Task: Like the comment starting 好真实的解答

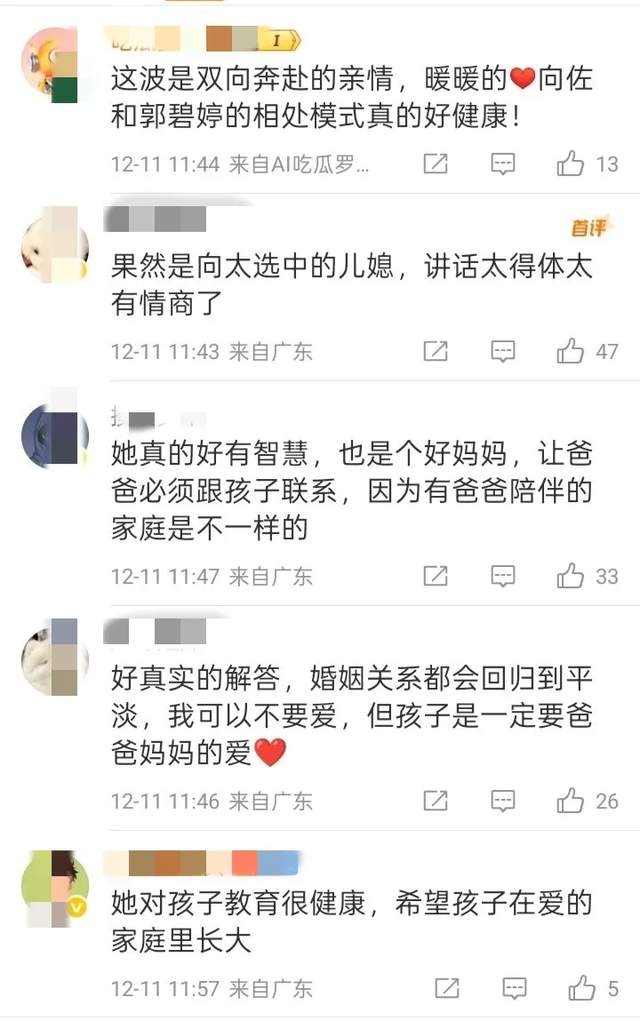Action: coord(571,800)
